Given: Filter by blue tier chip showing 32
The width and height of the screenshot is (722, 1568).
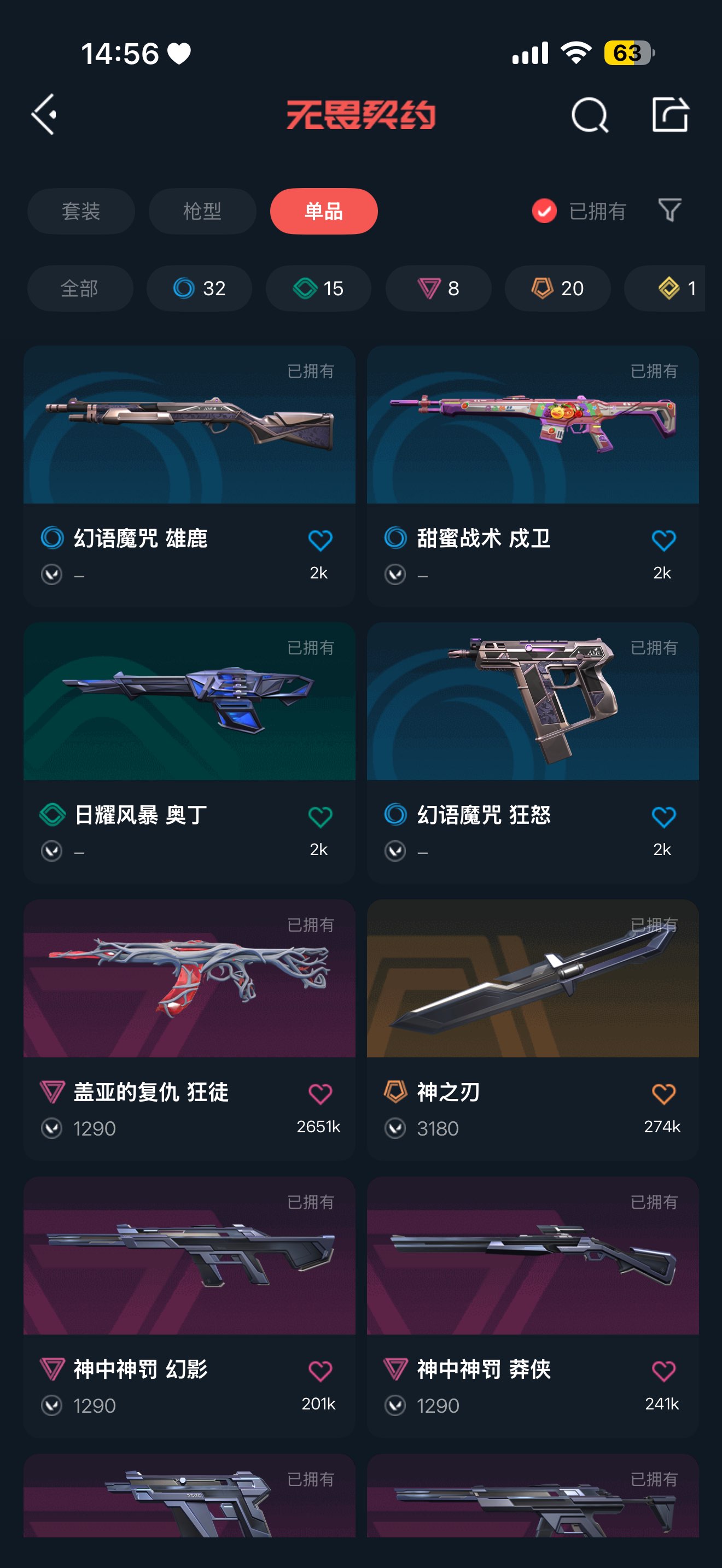Looking at the screenshot, I should tap(199, 288).
